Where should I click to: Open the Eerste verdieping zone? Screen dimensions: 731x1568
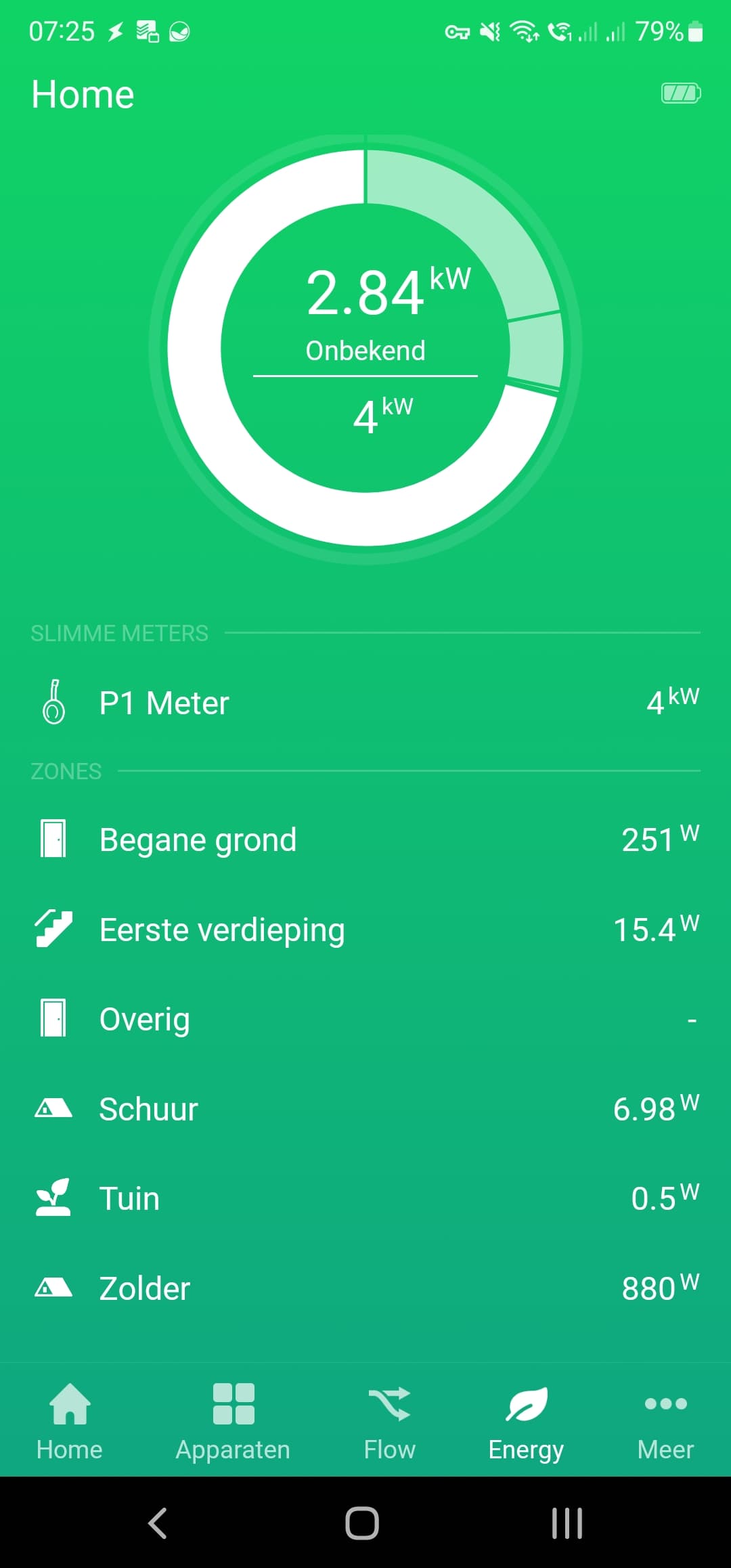(x=365, y=930)
